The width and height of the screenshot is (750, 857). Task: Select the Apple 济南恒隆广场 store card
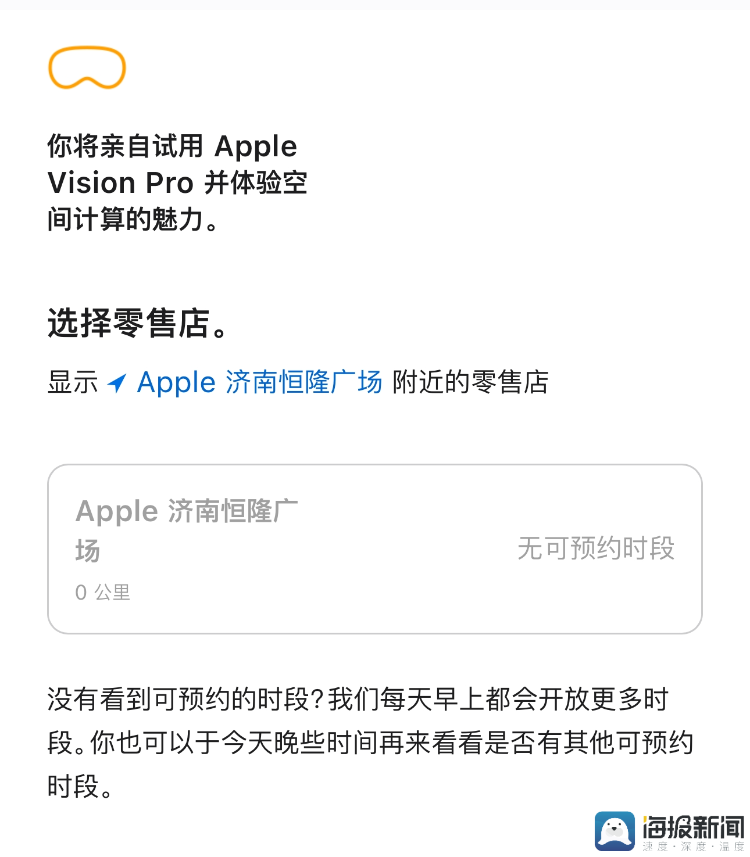tap(374, 549)
